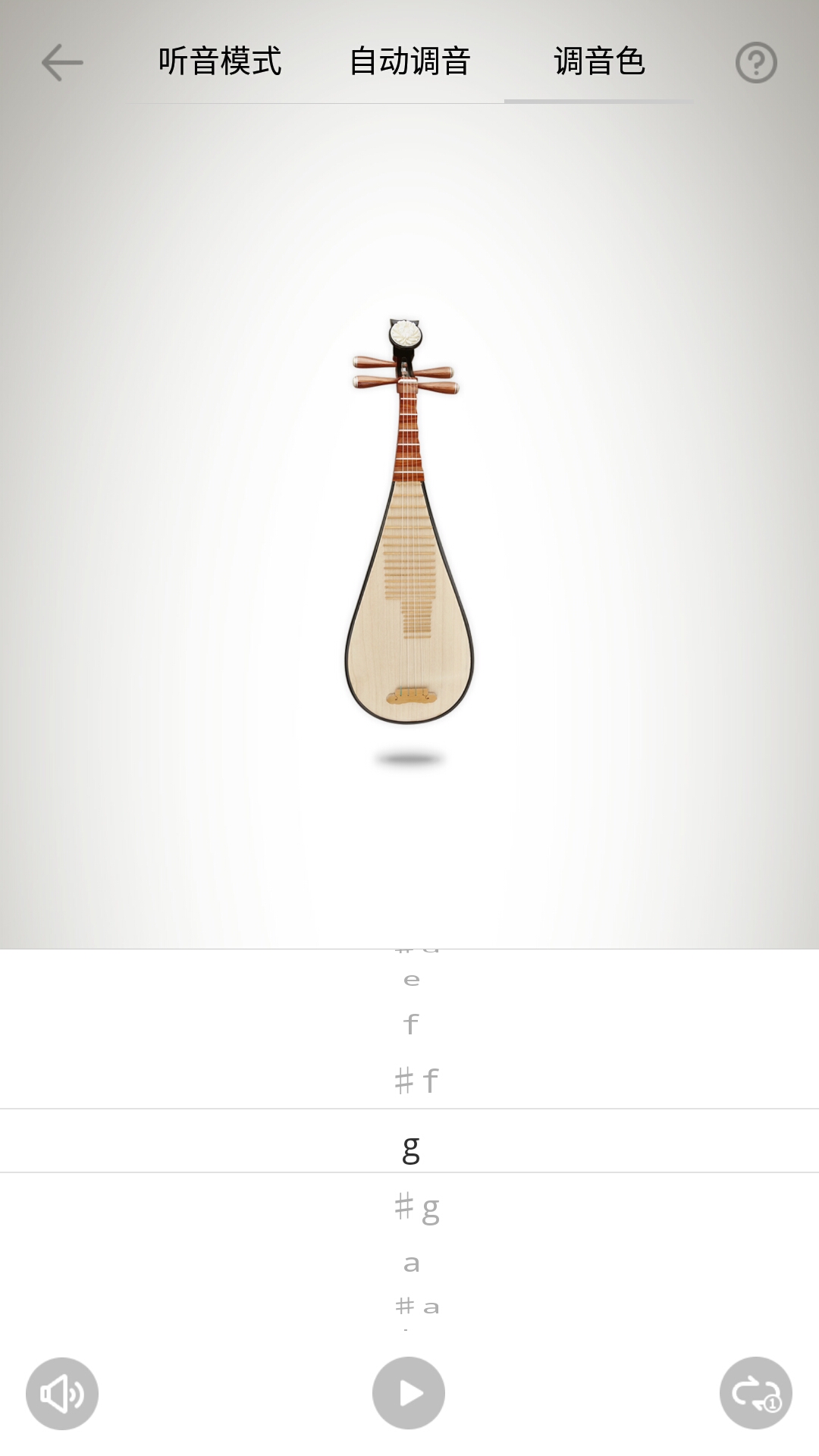Play the selected note
819x1456 pixels.
[x=409, y=1393]
